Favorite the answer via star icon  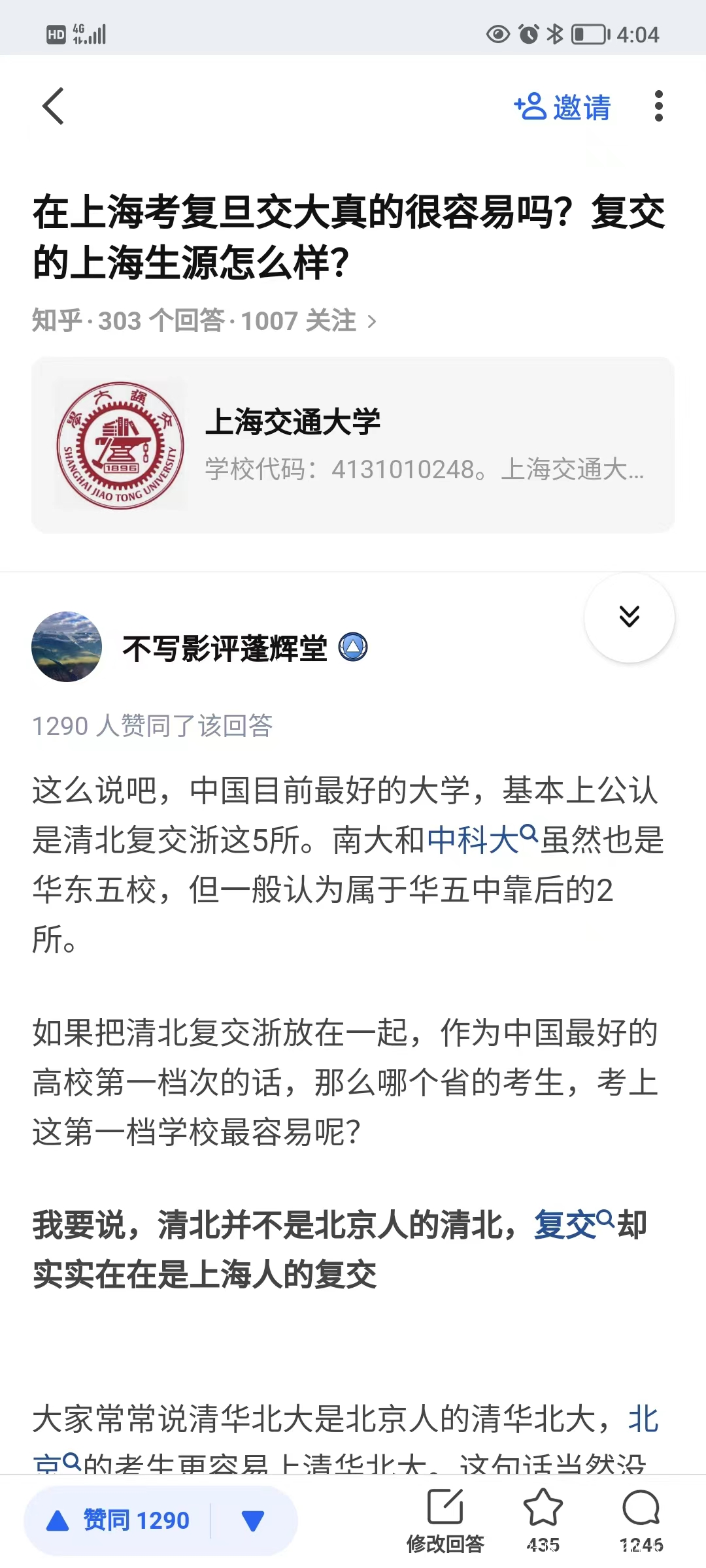(x=543, y=1522)
